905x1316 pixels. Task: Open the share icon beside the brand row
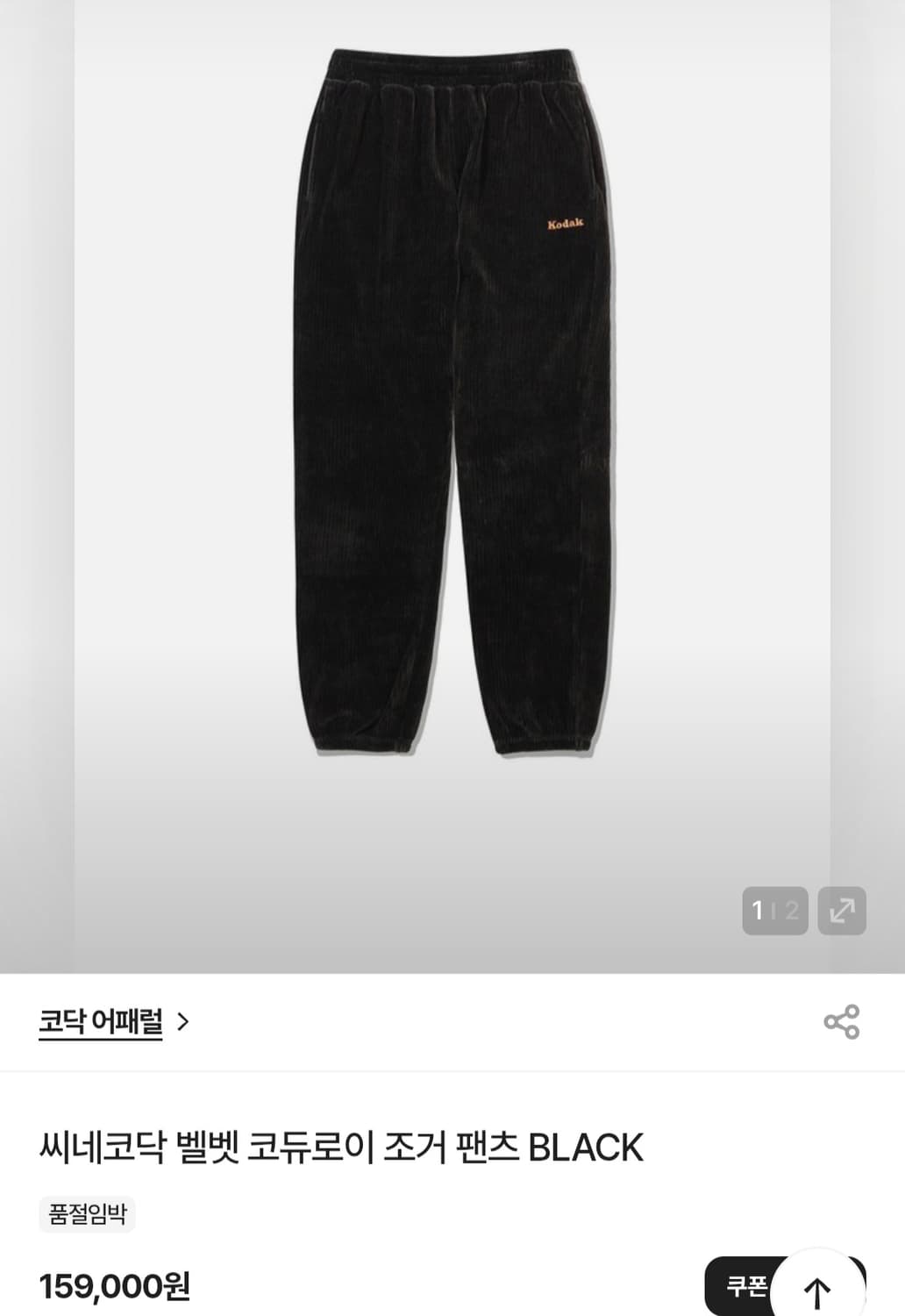pos(840,1022)
